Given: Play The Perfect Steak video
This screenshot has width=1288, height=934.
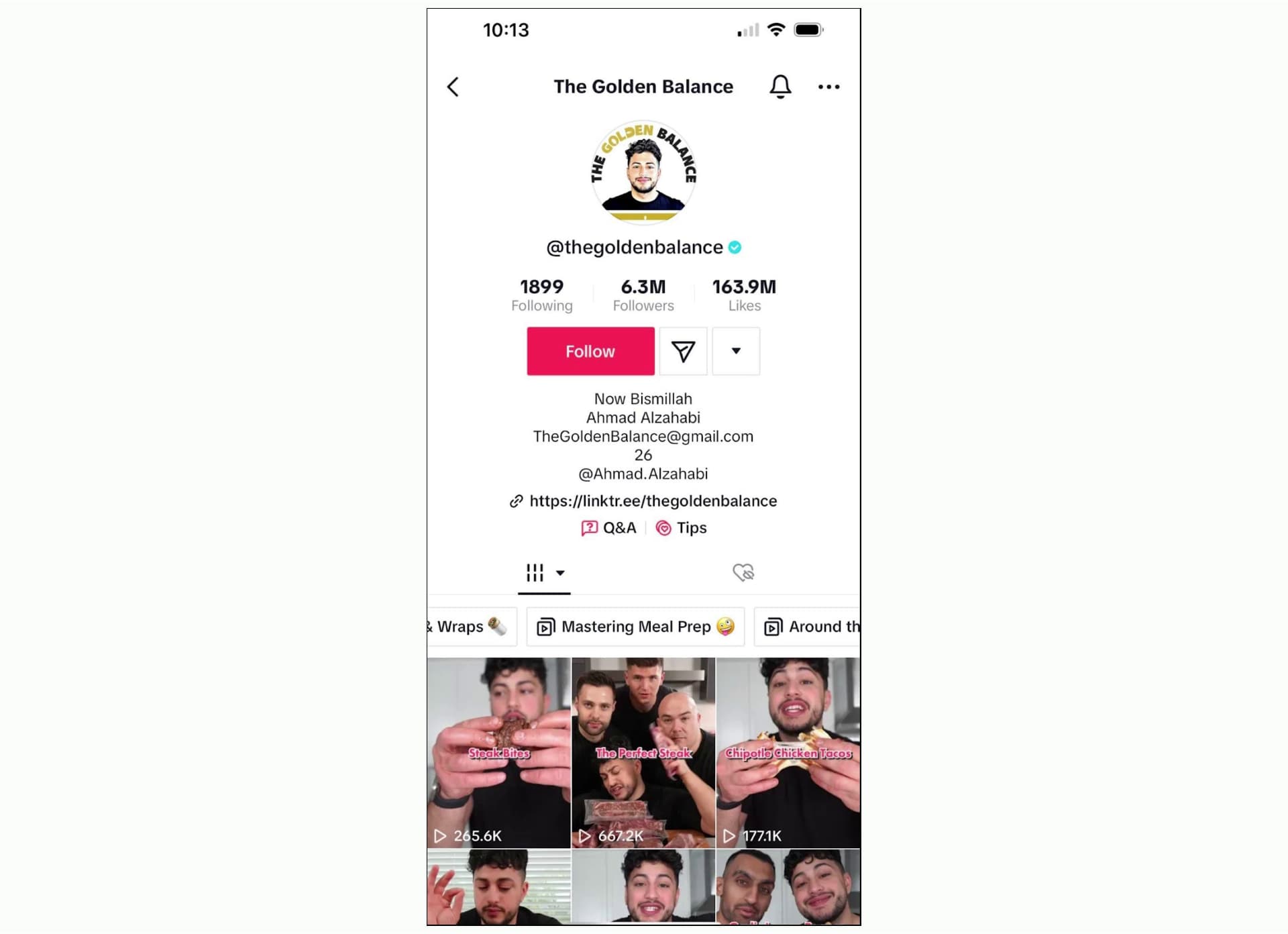Looking at the screenshot, I should pos(643,751).
